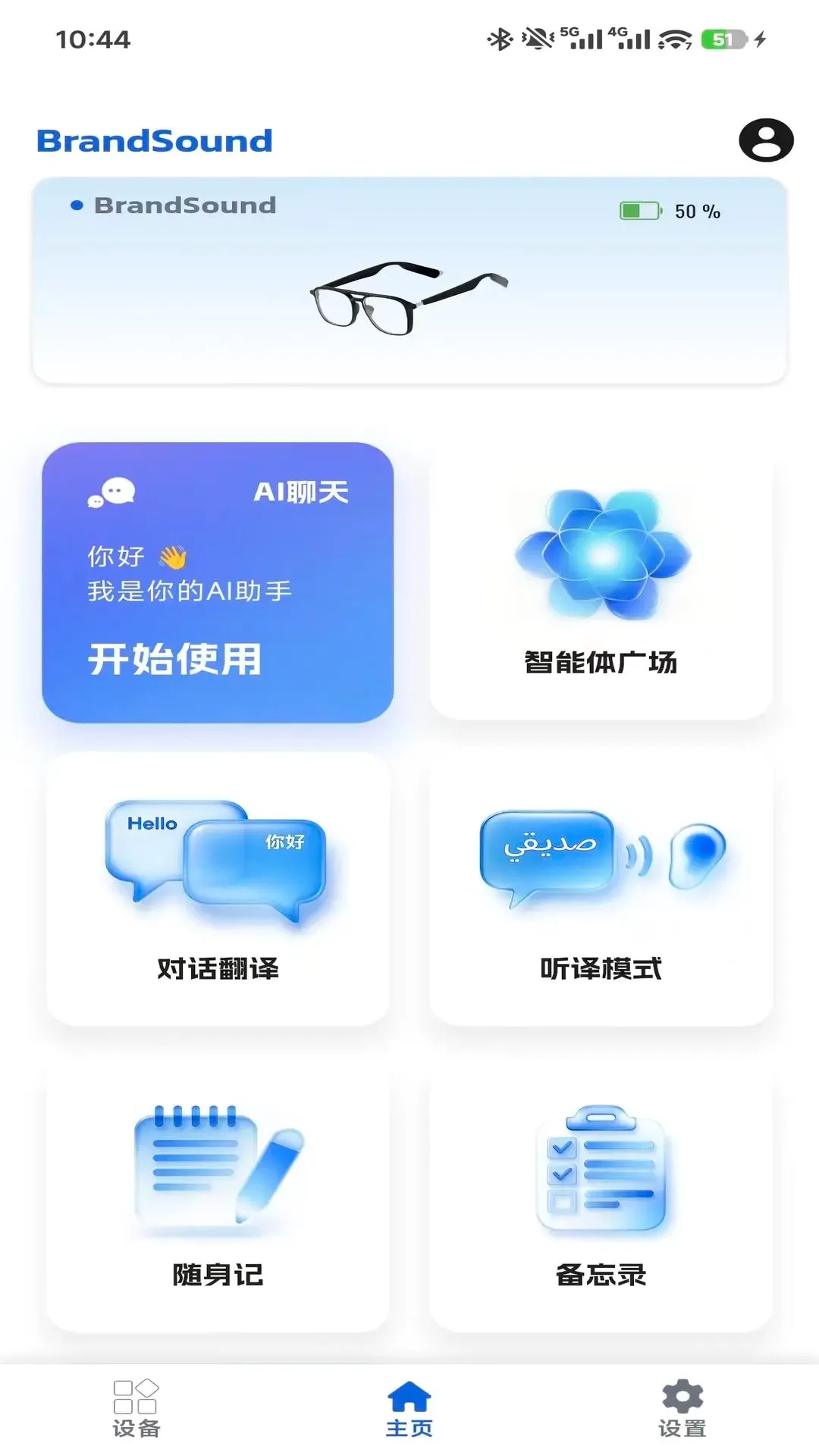819x1456 pixels.
Task: Open 对话翻译 conversation translation
Action: pos(218,889)
